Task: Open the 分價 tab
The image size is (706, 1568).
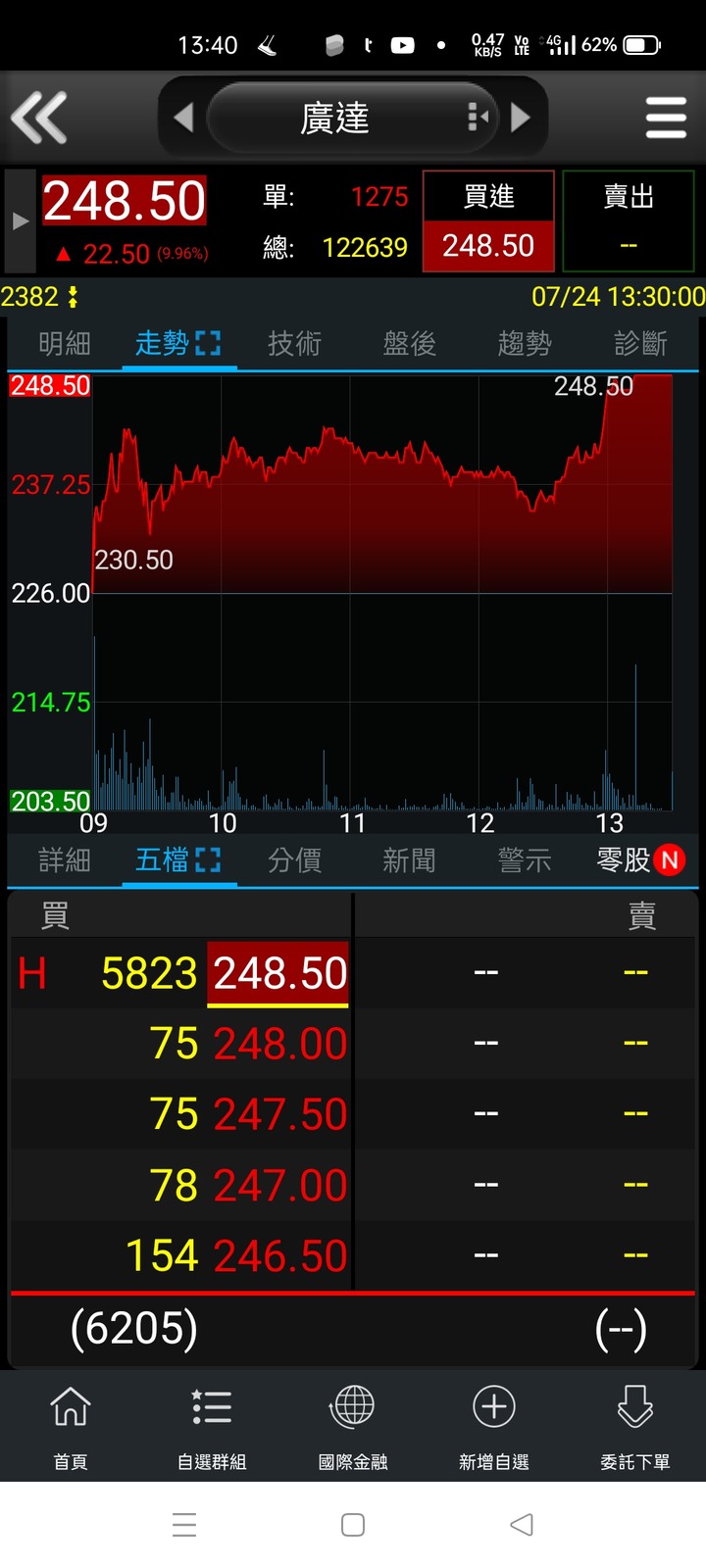Action: point(294,860)
